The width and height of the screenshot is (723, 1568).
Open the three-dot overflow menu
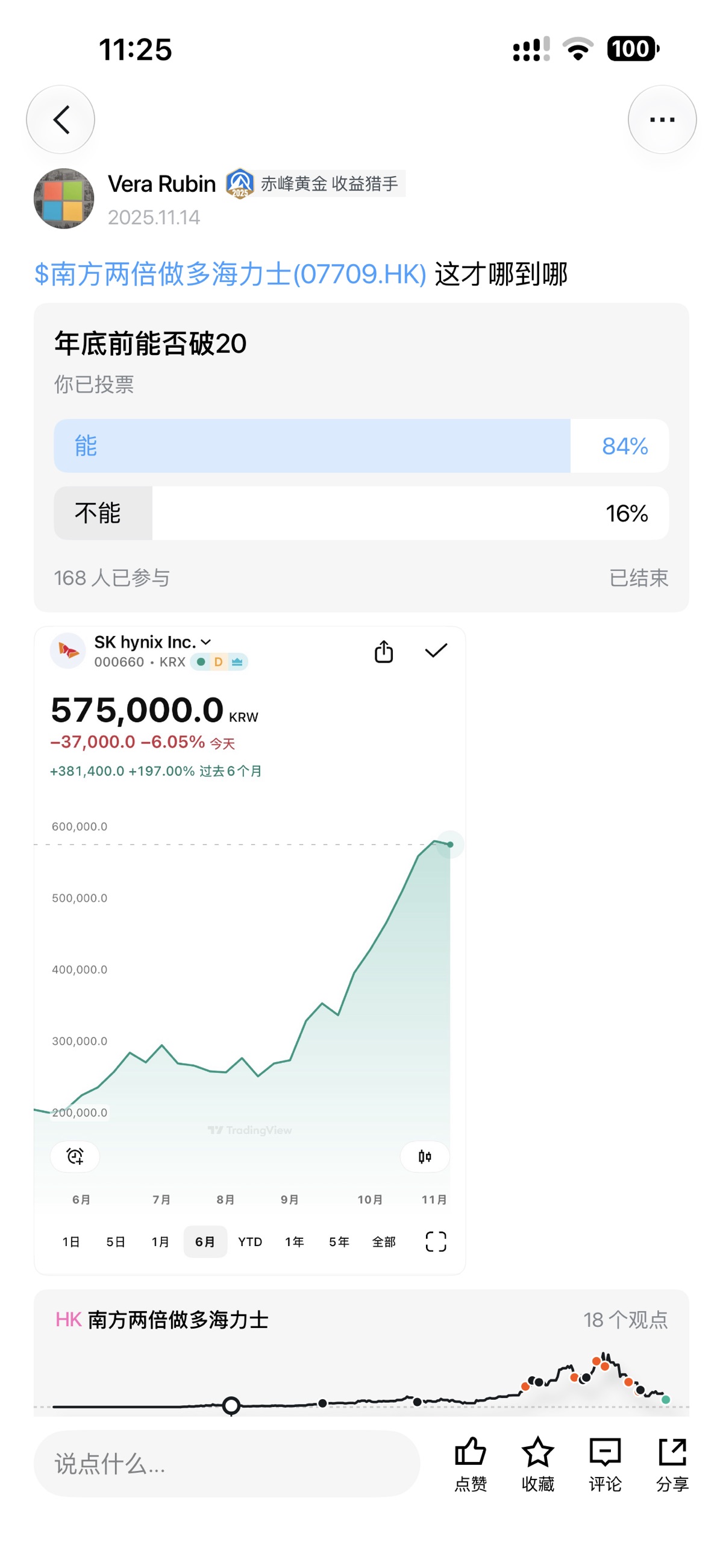click(x=662, y=119)
